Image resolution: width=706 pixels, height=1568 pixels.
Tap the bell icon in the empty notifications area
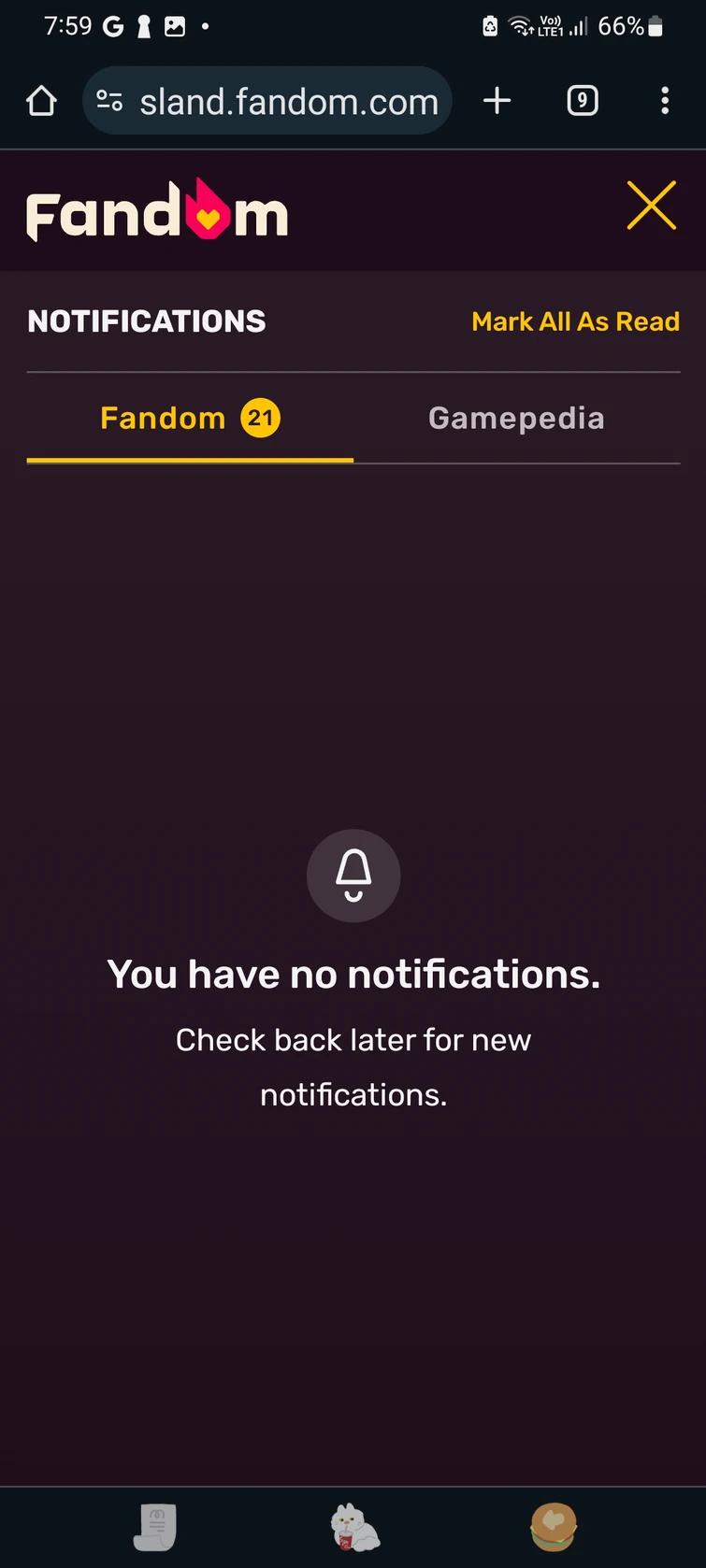click(353, 876)
